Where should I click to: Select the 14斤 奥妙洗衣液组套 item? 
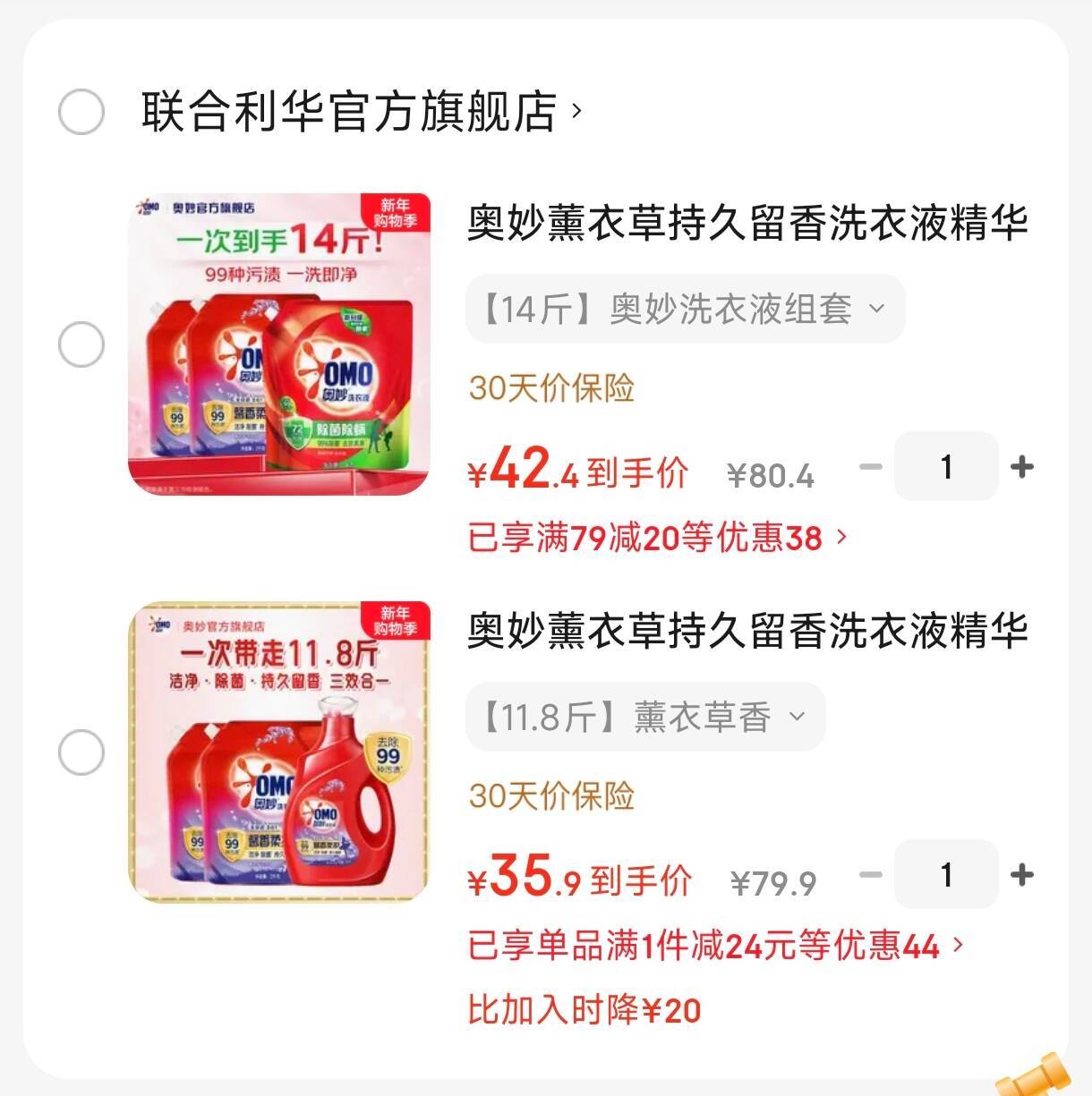coord(81,344)
